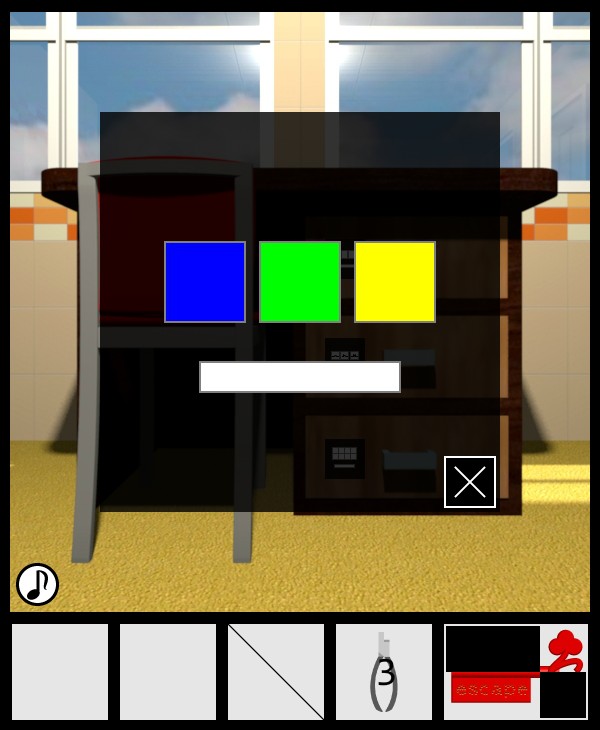Select the second empty inventory slot
The image size is (600, 730).
(168, 672)
